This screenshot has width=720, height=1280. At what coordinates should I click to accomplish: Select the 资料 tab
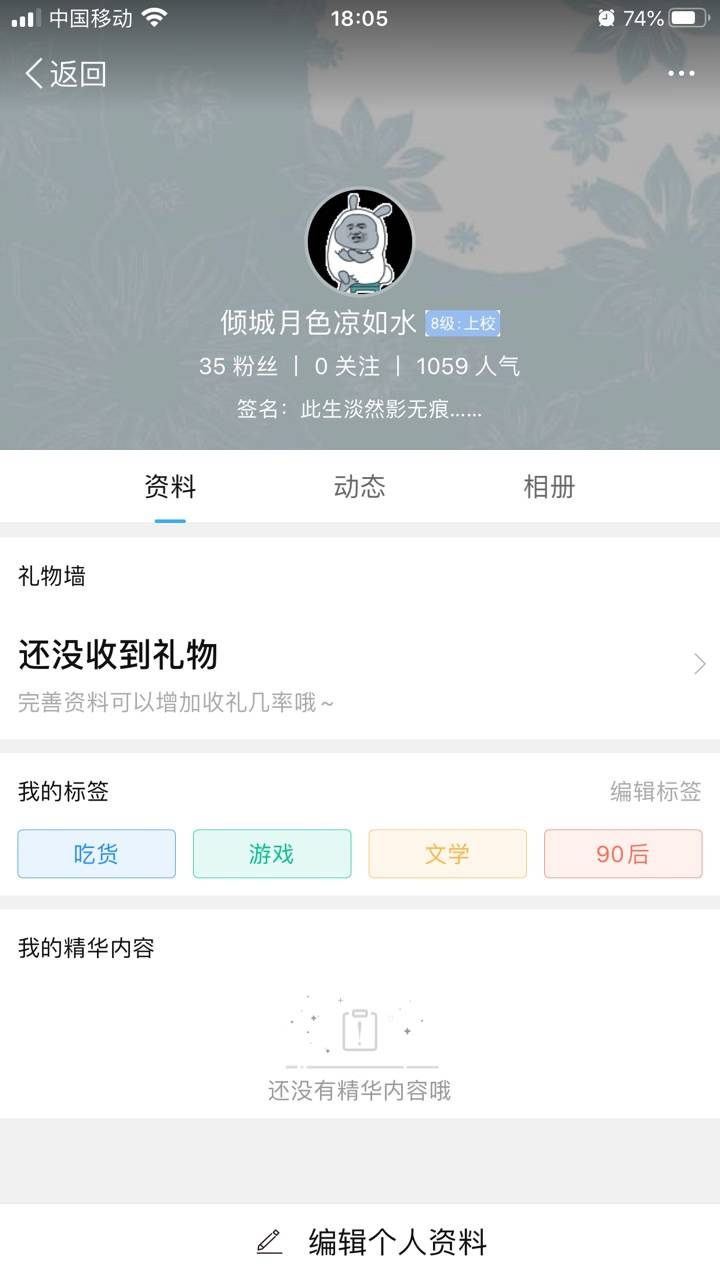click(170, 487)
